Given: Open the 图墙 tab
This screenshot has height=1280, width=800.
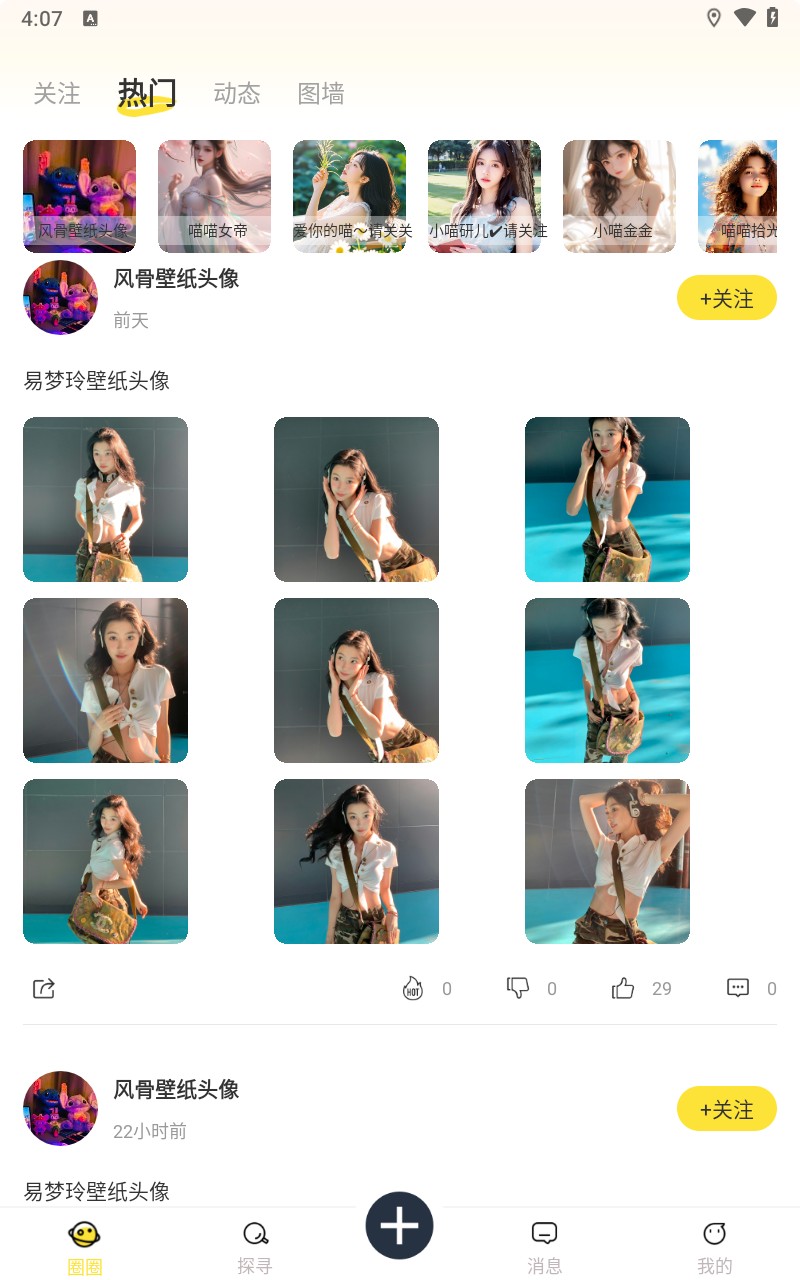Looking at the screenshot, I should [321, 94].
